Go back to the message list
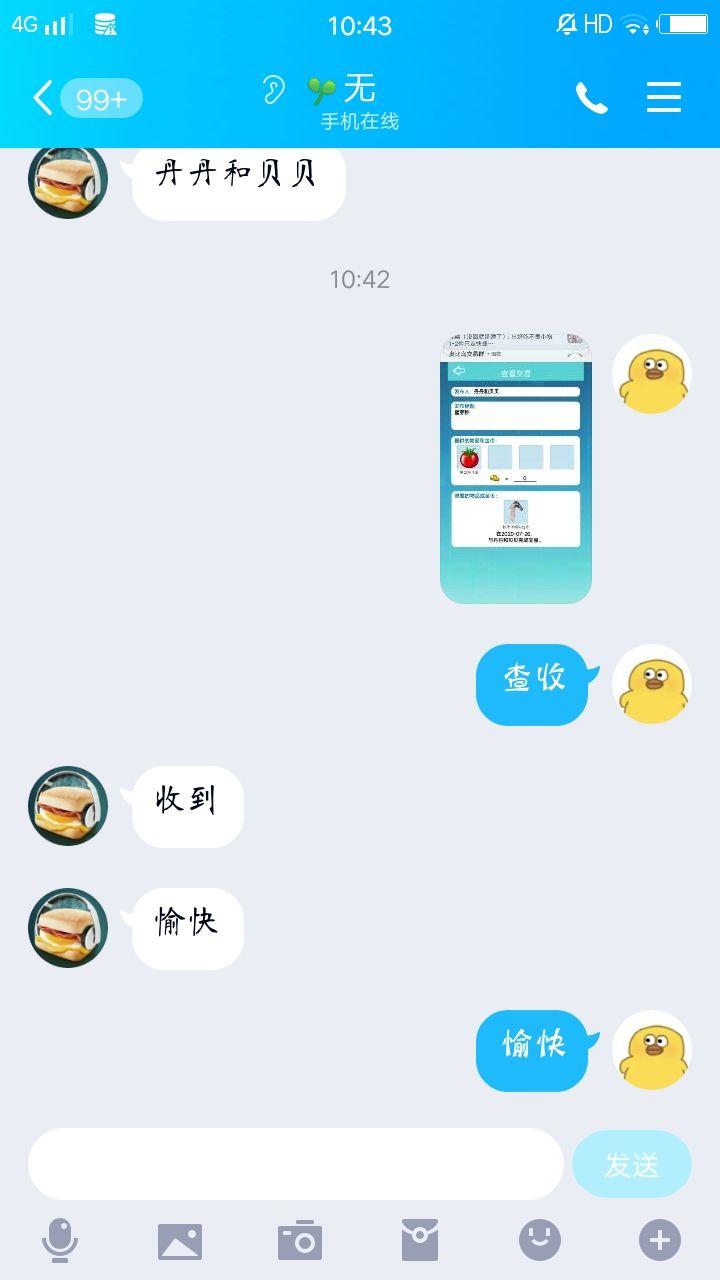 [42, 98]
